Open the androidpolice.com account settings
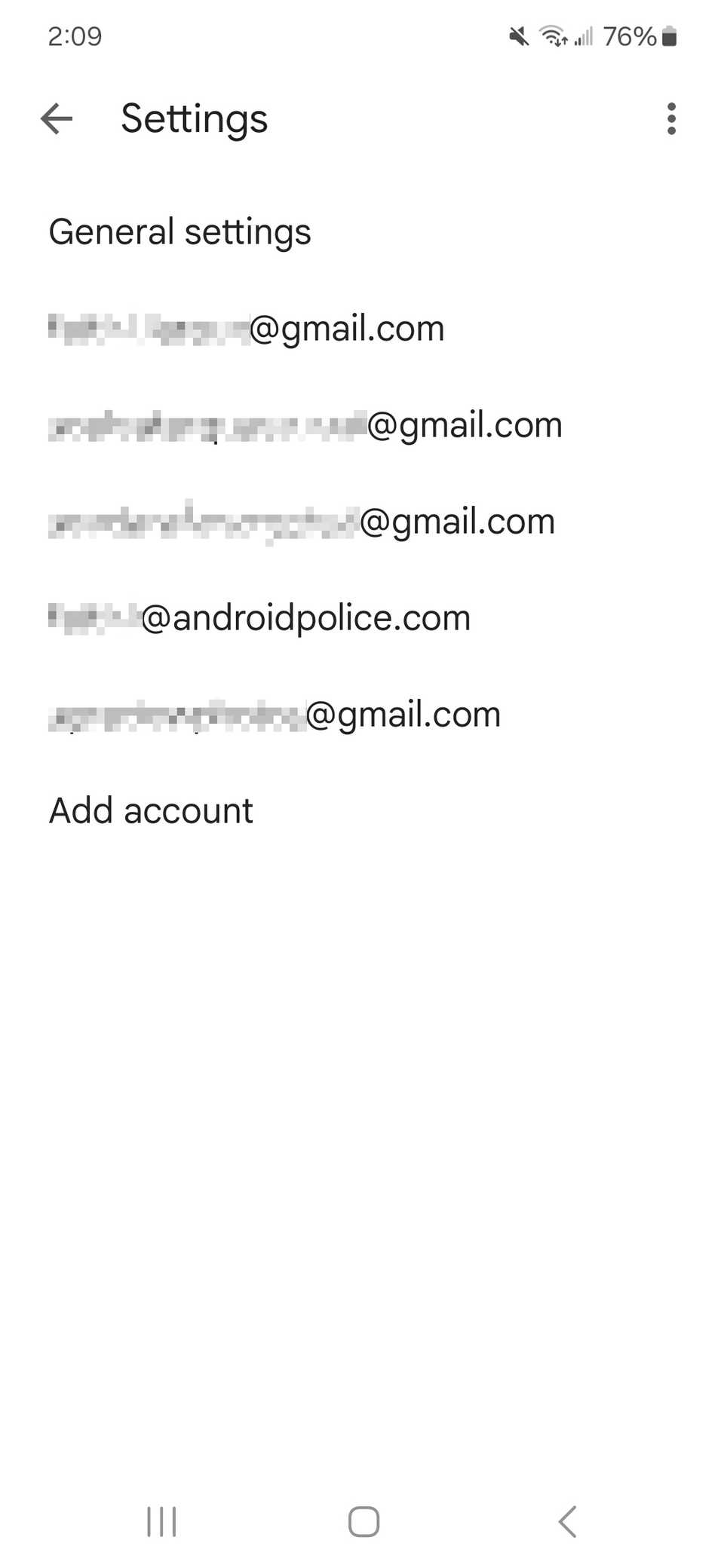Viewport: 724px width, 1568px height. (260, 618)
